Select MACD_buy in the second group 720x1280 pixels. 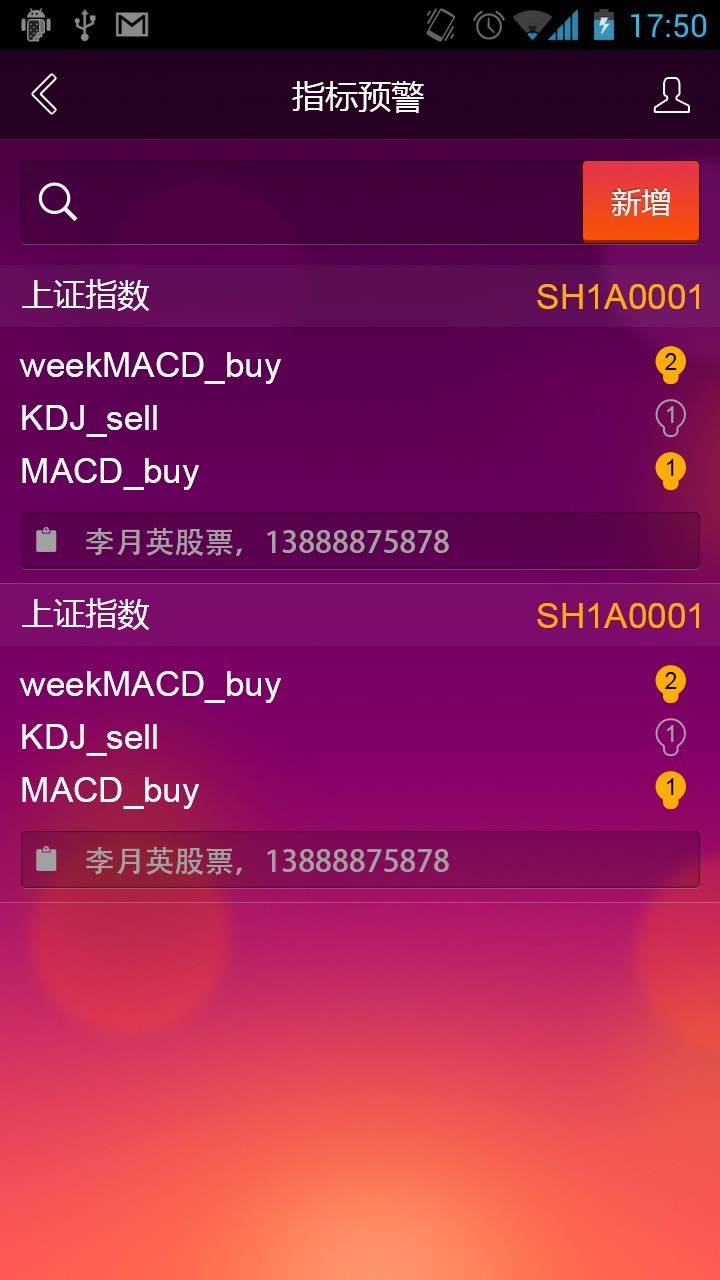(110, 790)
